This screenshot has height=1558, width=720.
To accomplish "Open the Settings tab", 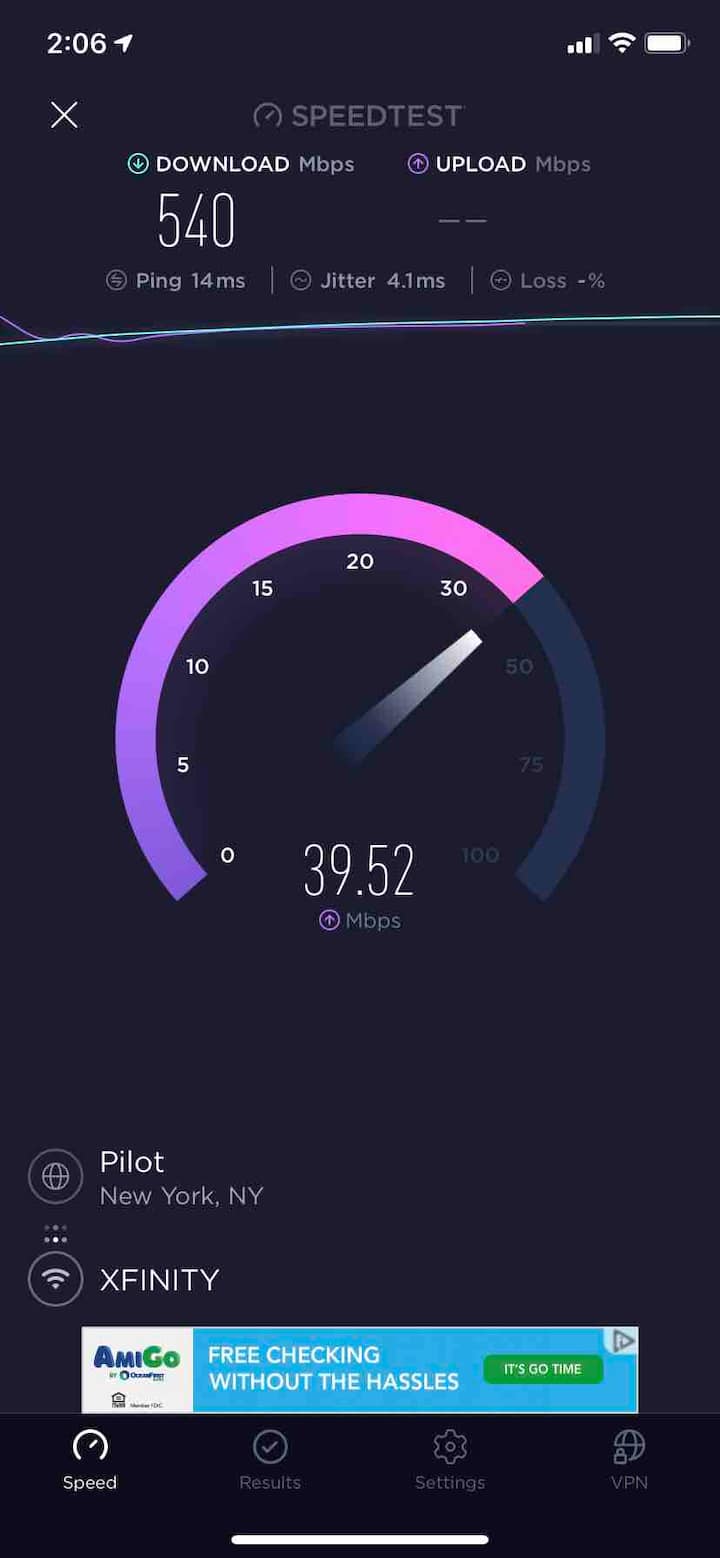I will 450,1460.
